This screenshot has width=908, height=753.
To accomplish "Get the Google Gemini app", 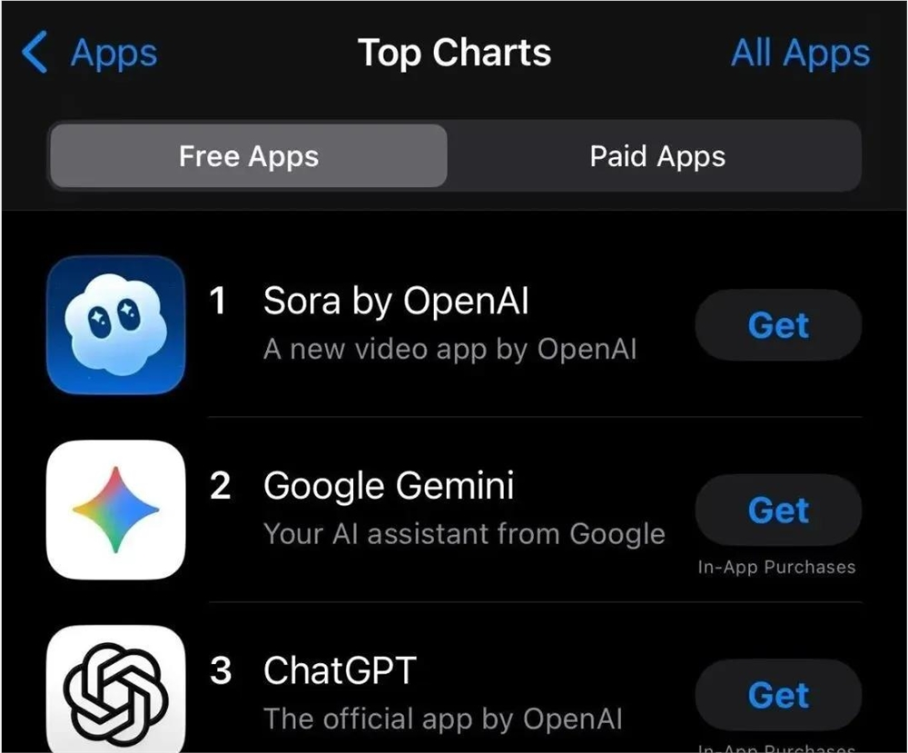I will coord(778,510).
